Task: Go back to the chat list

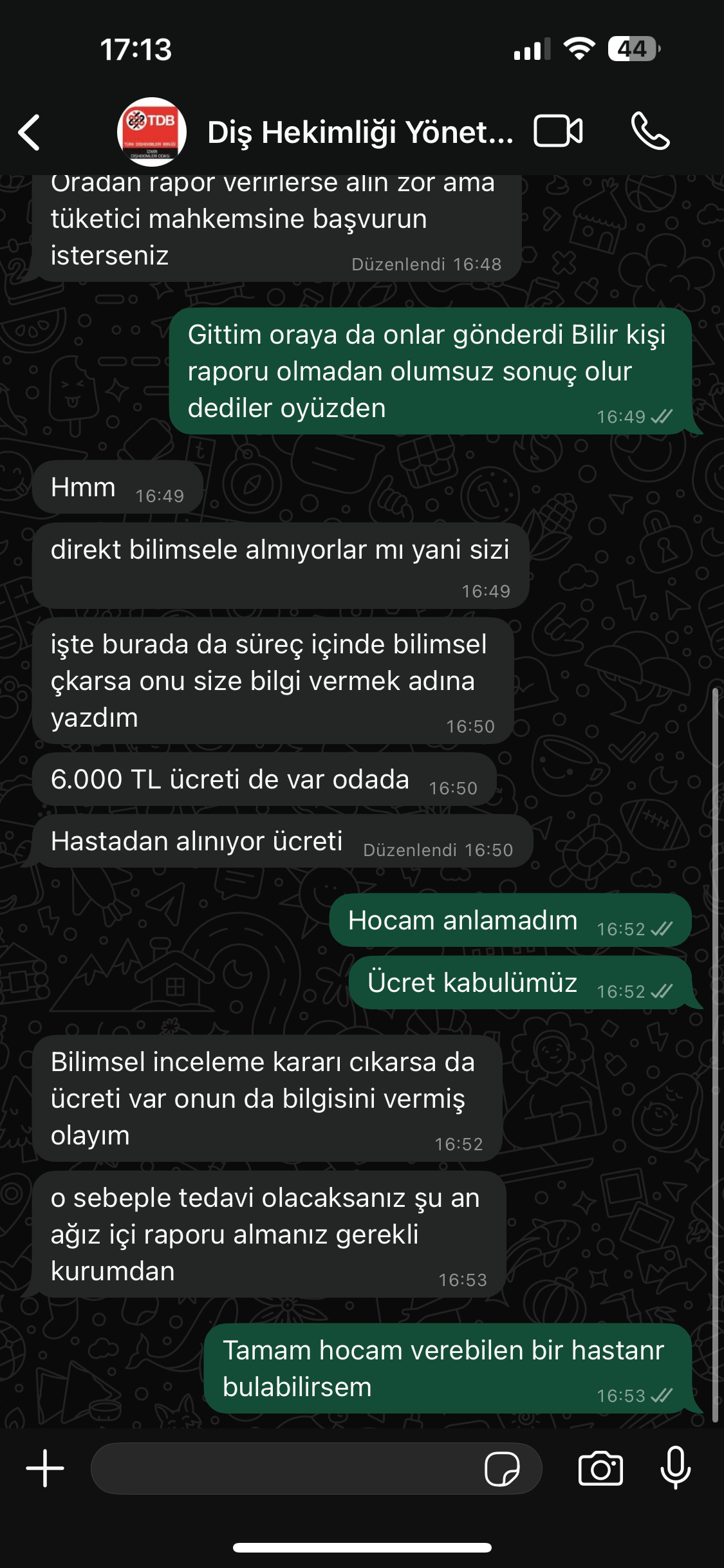Action: tap(30, 133)
